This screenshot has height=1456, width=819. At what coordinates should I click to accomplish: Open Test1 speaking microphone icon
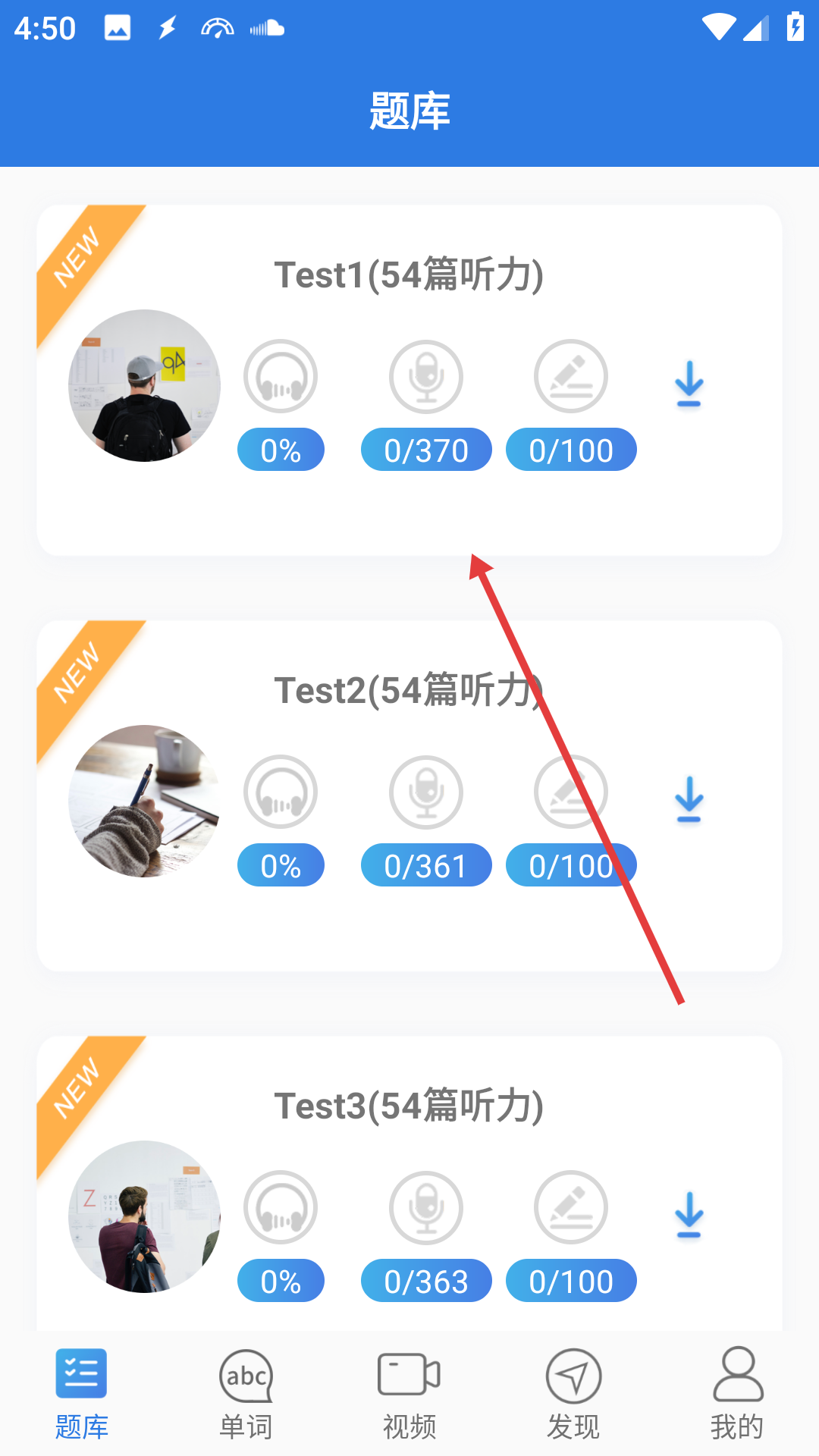tap(426, 377)
